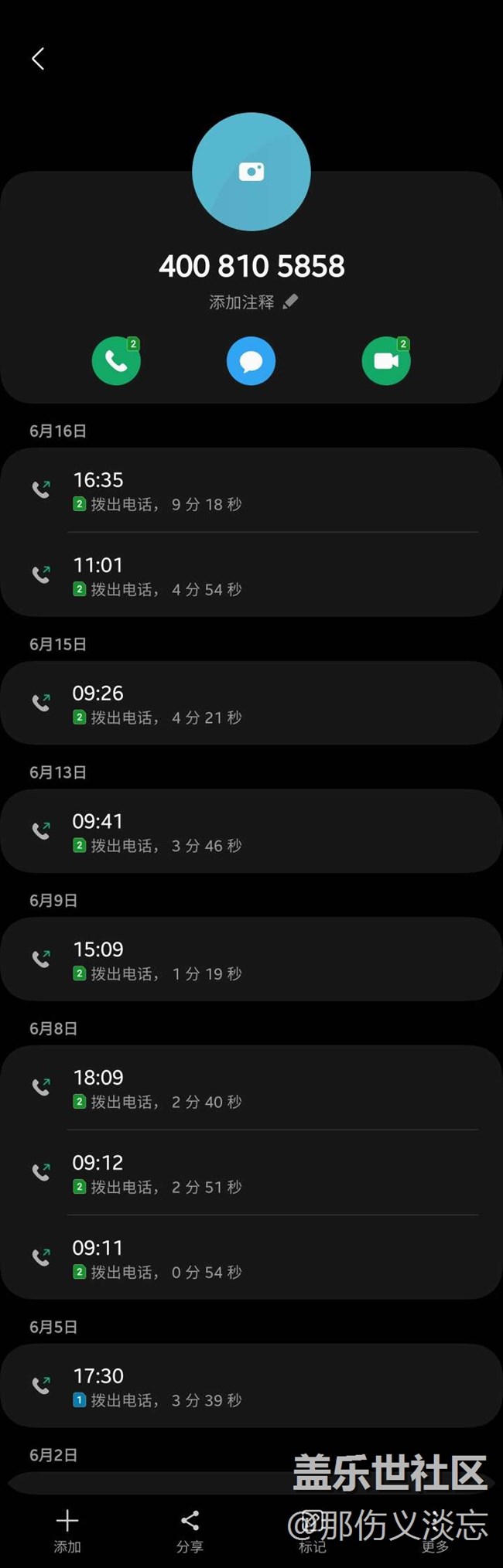This screenshot has height=1568, width=503.
Task: Go back using the top-left arrow
Action: point(38,59)
